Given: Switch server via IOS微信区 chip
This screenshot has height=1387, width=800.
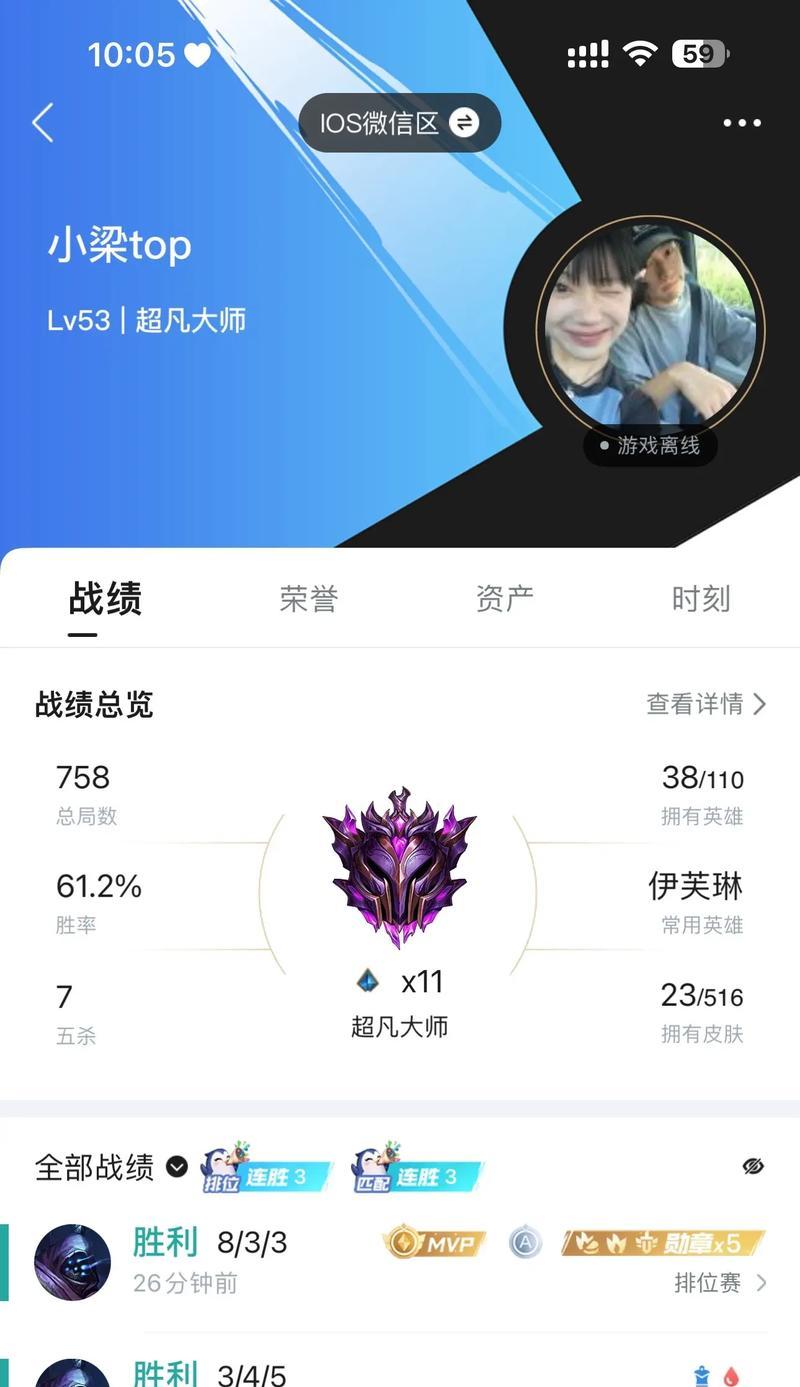Looking at the screenshot, I should [400, 123].
